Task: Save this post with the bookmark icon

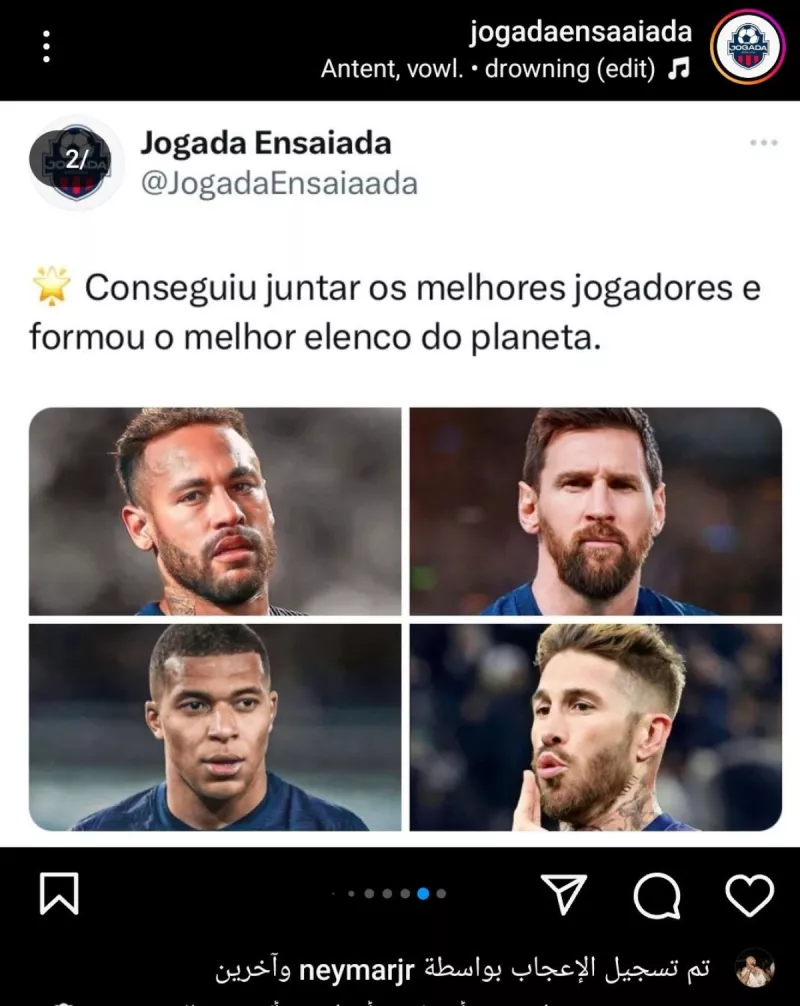Action: [59, 893]
